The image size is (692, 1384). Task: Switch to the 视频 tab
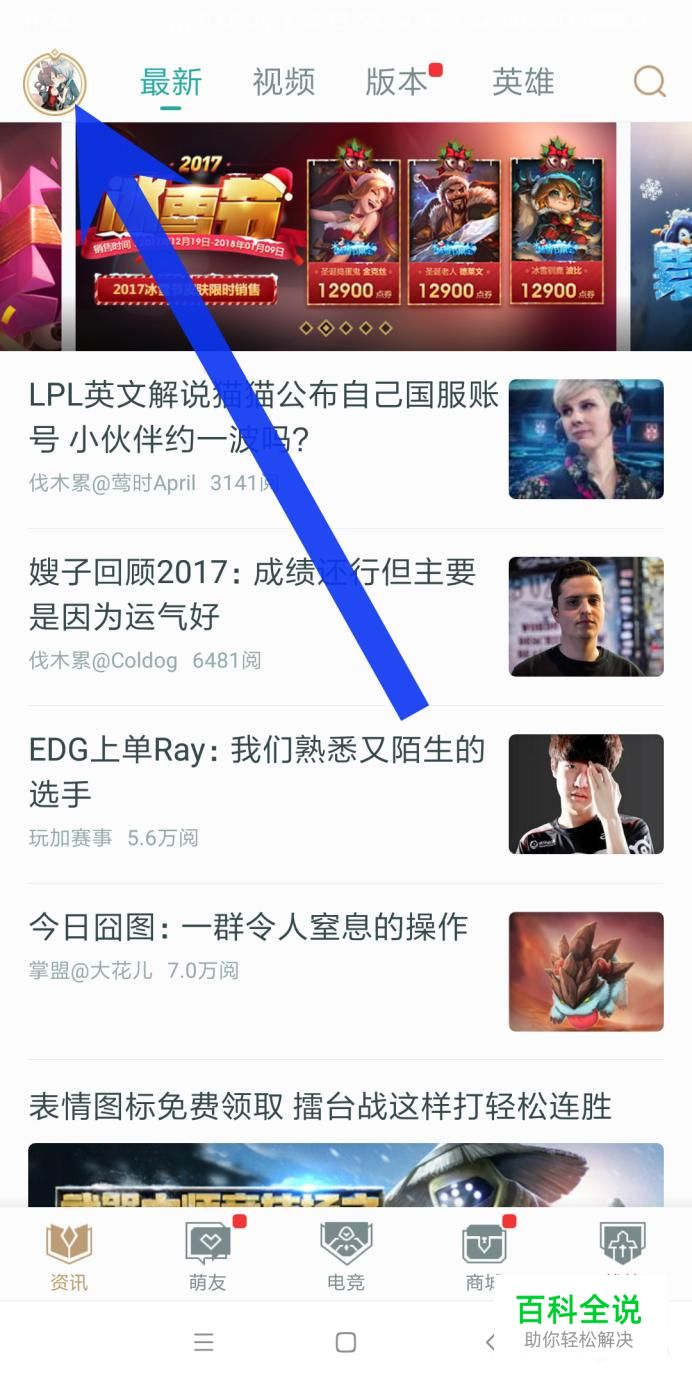(284, 82)
